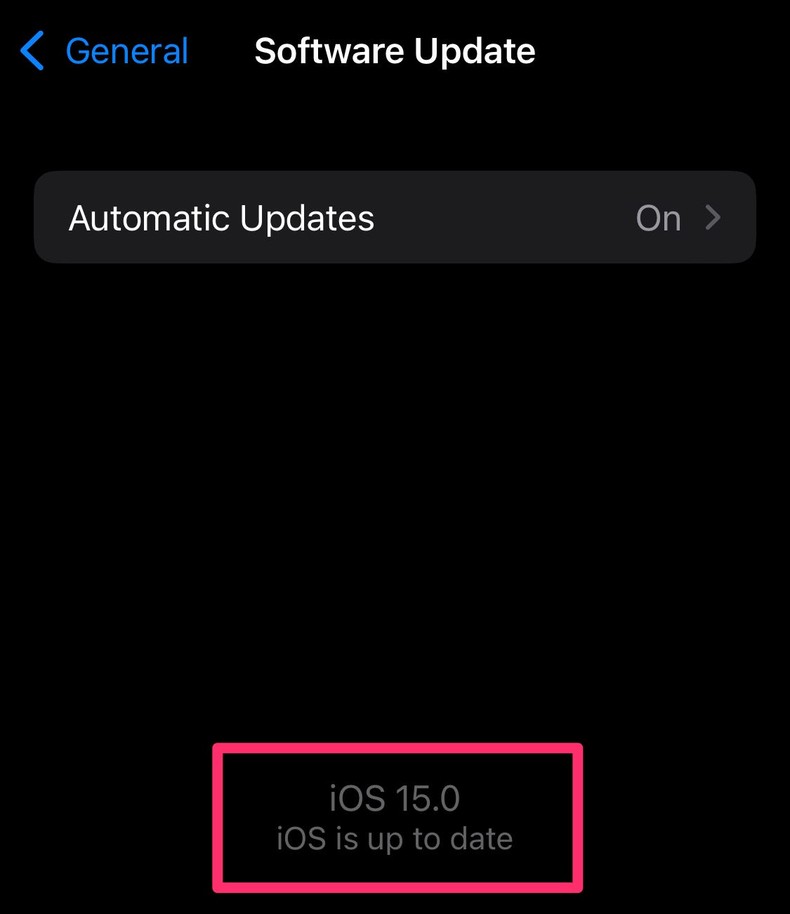Tap the On indicator for Automatic Updates

657,218
